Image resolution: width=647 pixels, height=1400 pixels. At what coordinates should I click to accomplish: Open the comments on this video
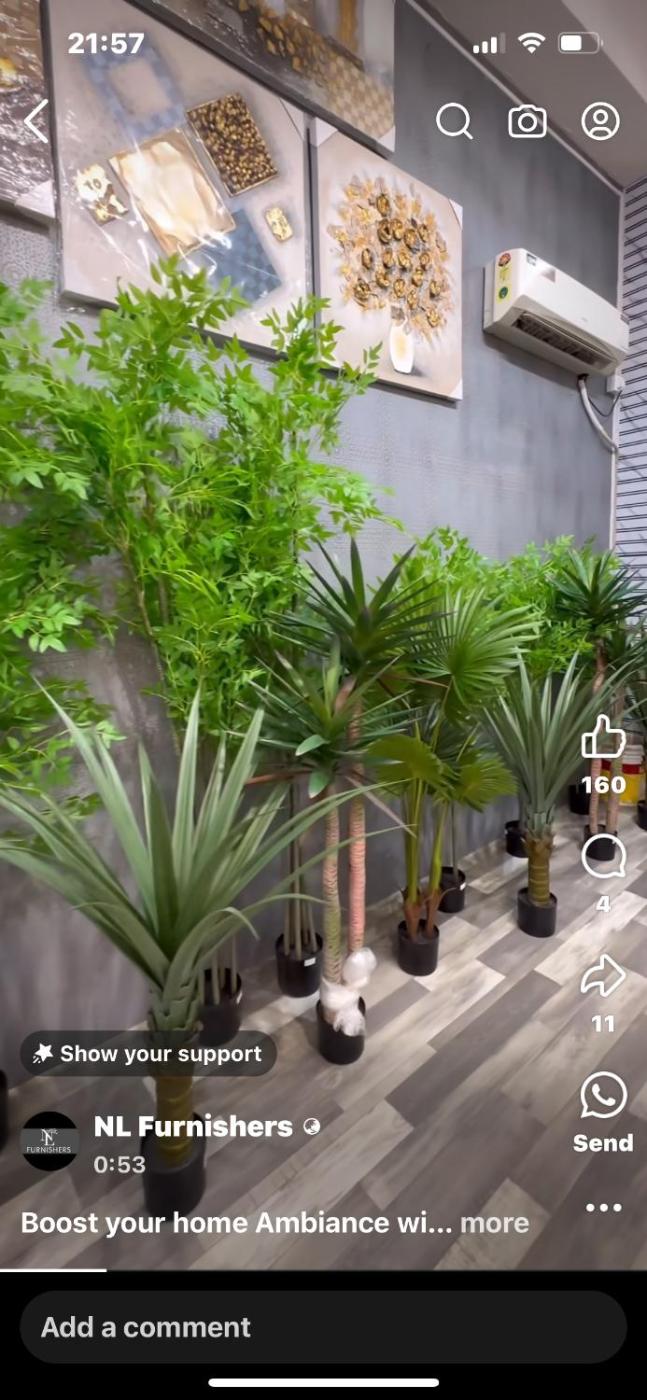click(603, 858)
